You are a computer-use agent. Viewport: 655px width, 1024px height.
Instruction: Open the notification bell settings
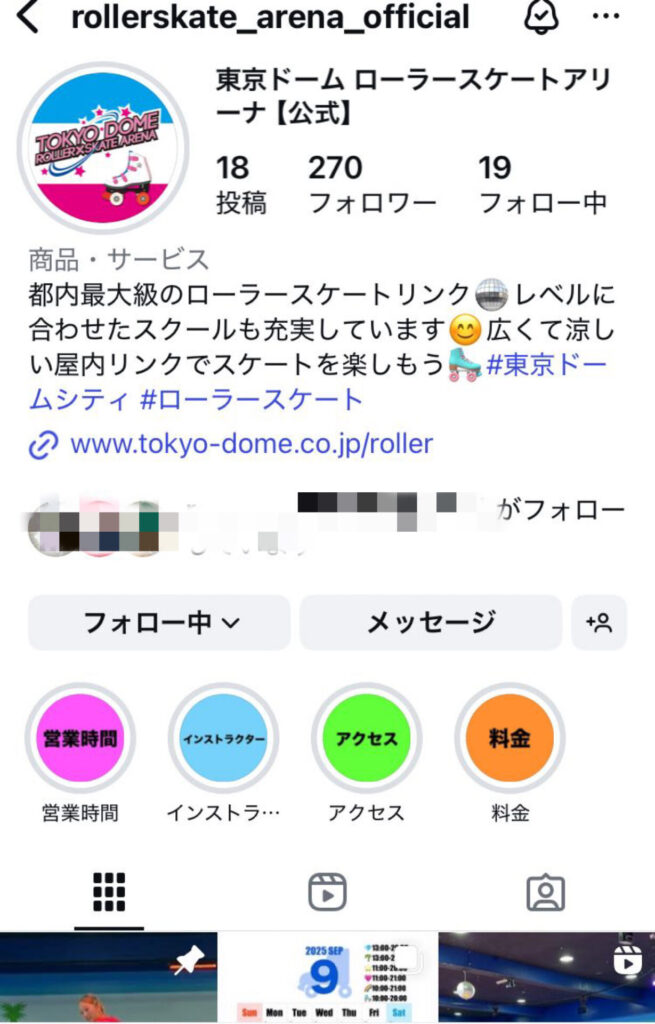(540, 16)
